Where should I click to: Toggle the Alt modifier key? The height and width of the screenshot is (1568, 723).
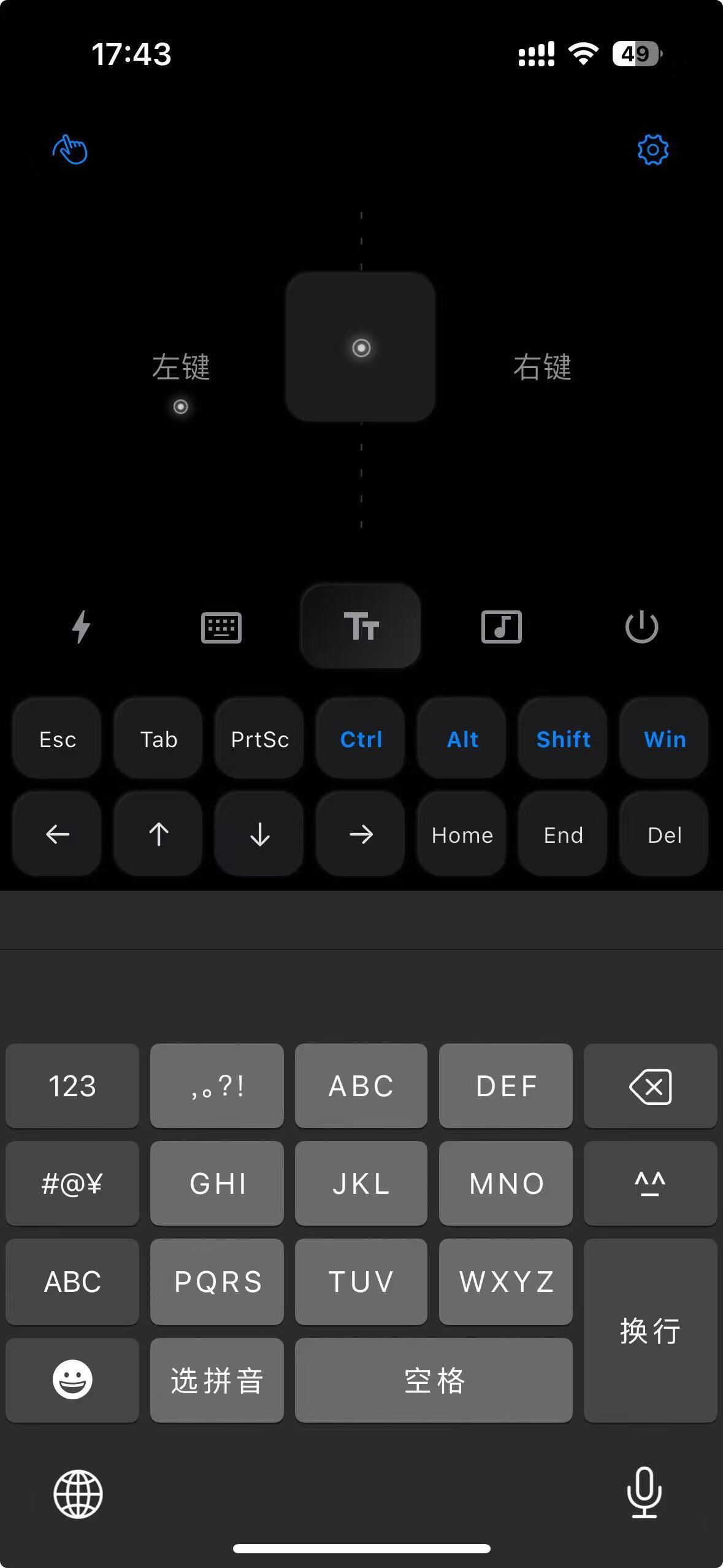tap(462, 739)
